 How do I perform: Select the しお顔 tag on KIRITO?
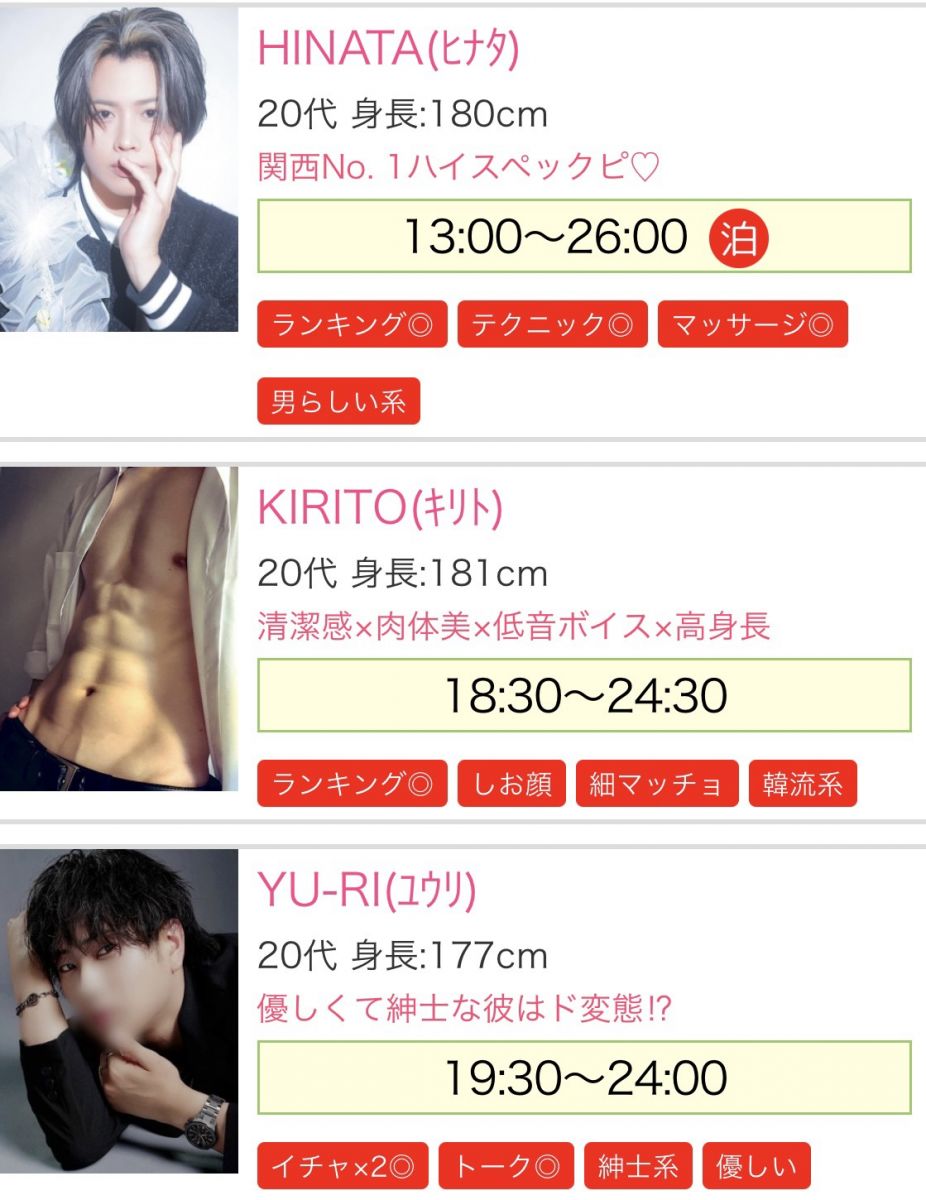tap(512, 784)
